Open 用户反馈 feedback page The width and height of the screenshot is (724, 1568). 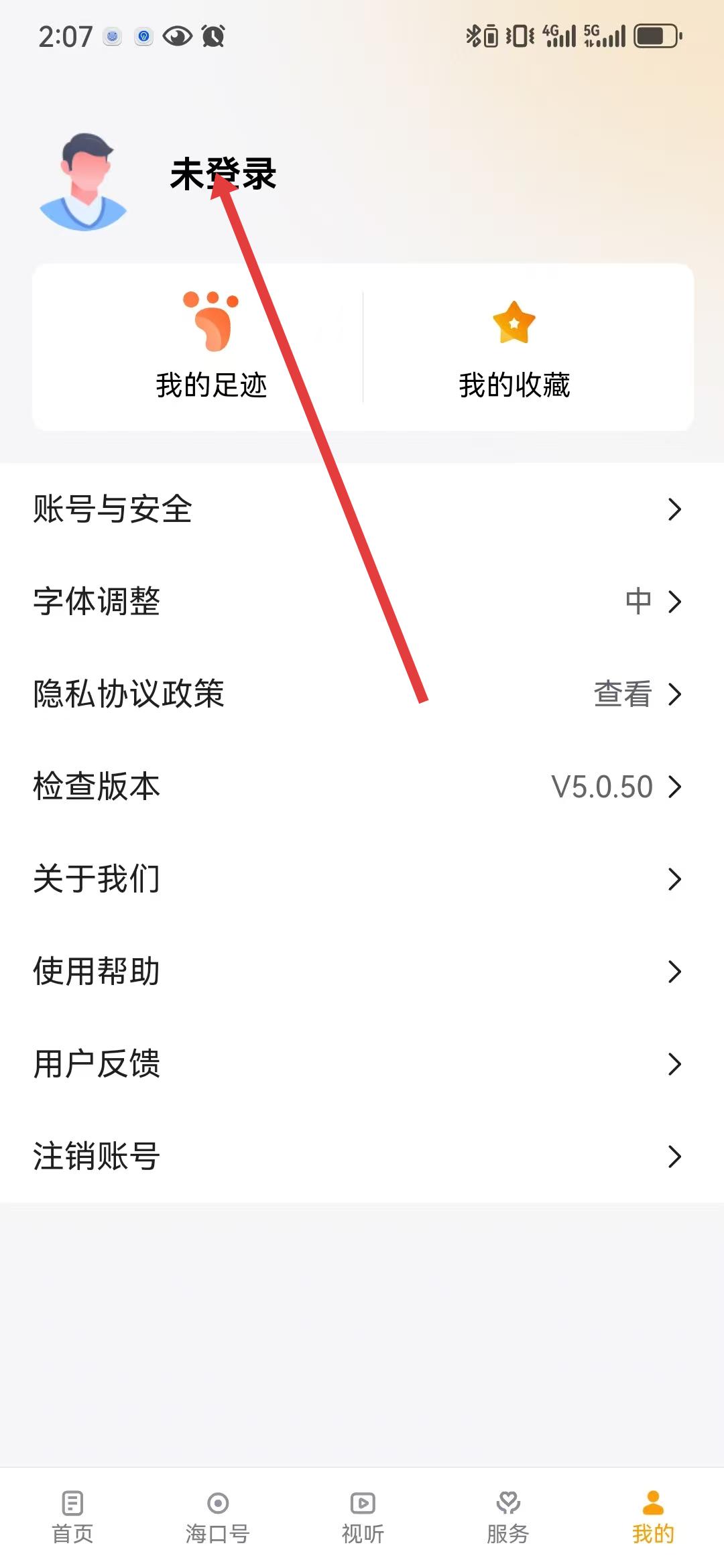(x=362, y=1064)
